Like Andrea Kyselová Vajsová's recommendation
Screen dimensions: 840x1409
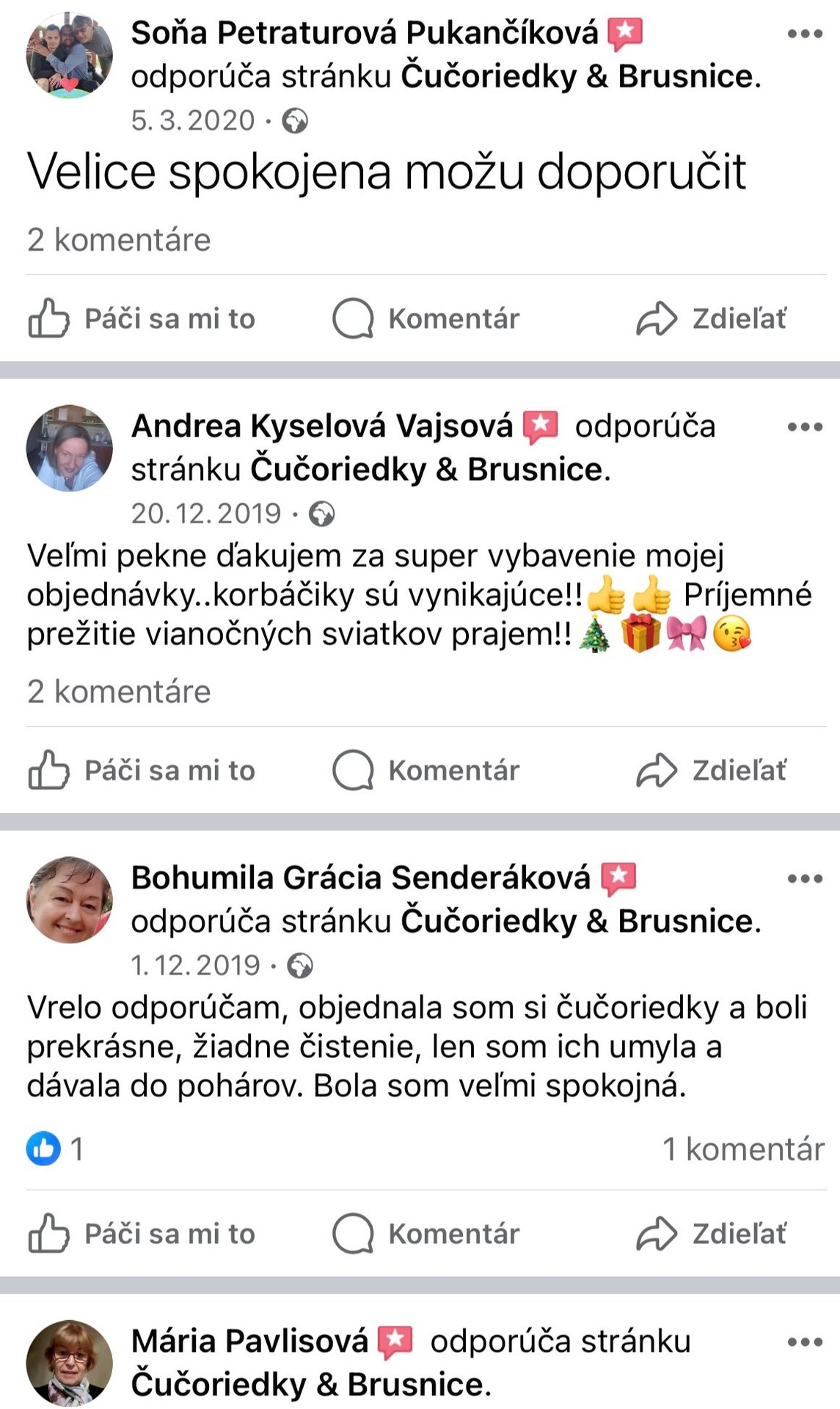[x=142, y=771]
